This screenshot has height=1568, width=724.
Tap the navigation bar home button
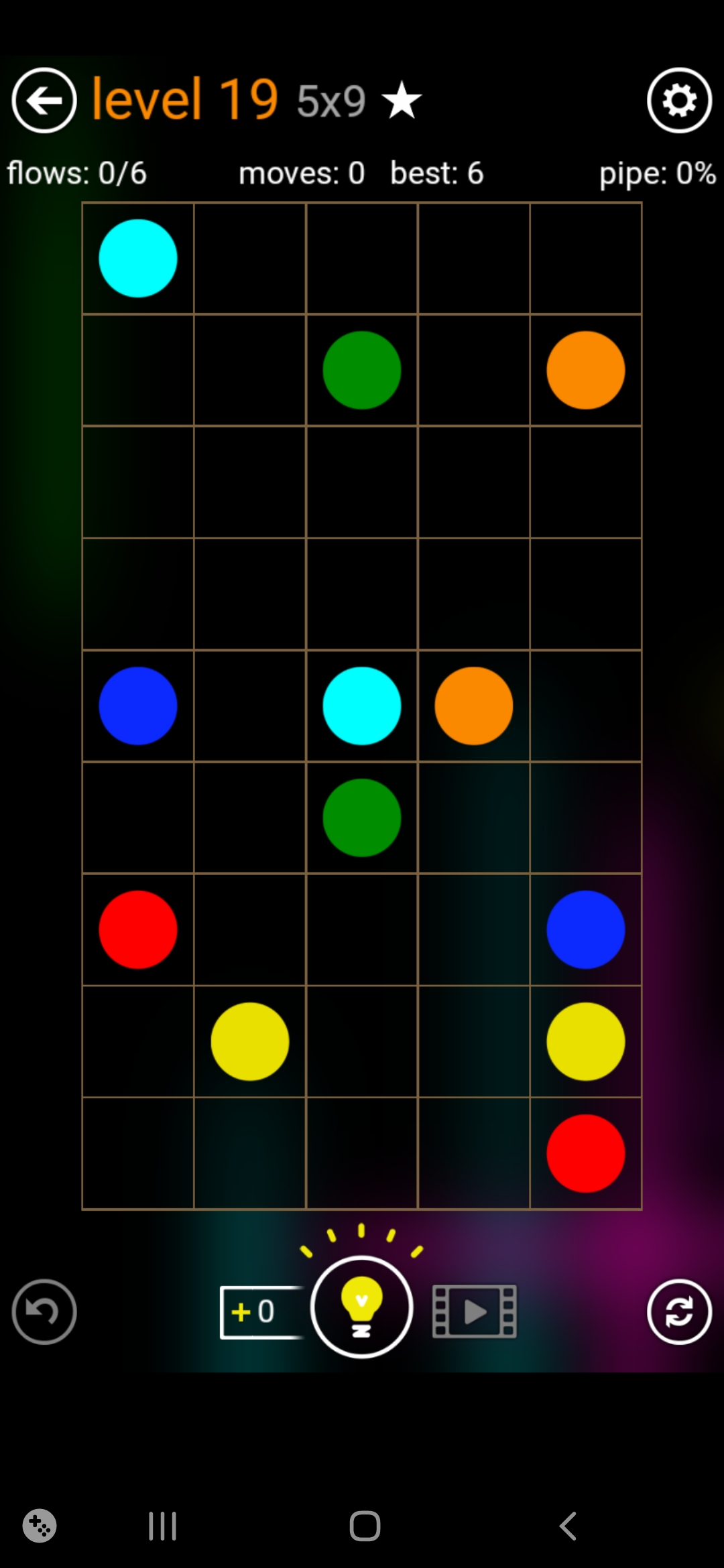365,1526
